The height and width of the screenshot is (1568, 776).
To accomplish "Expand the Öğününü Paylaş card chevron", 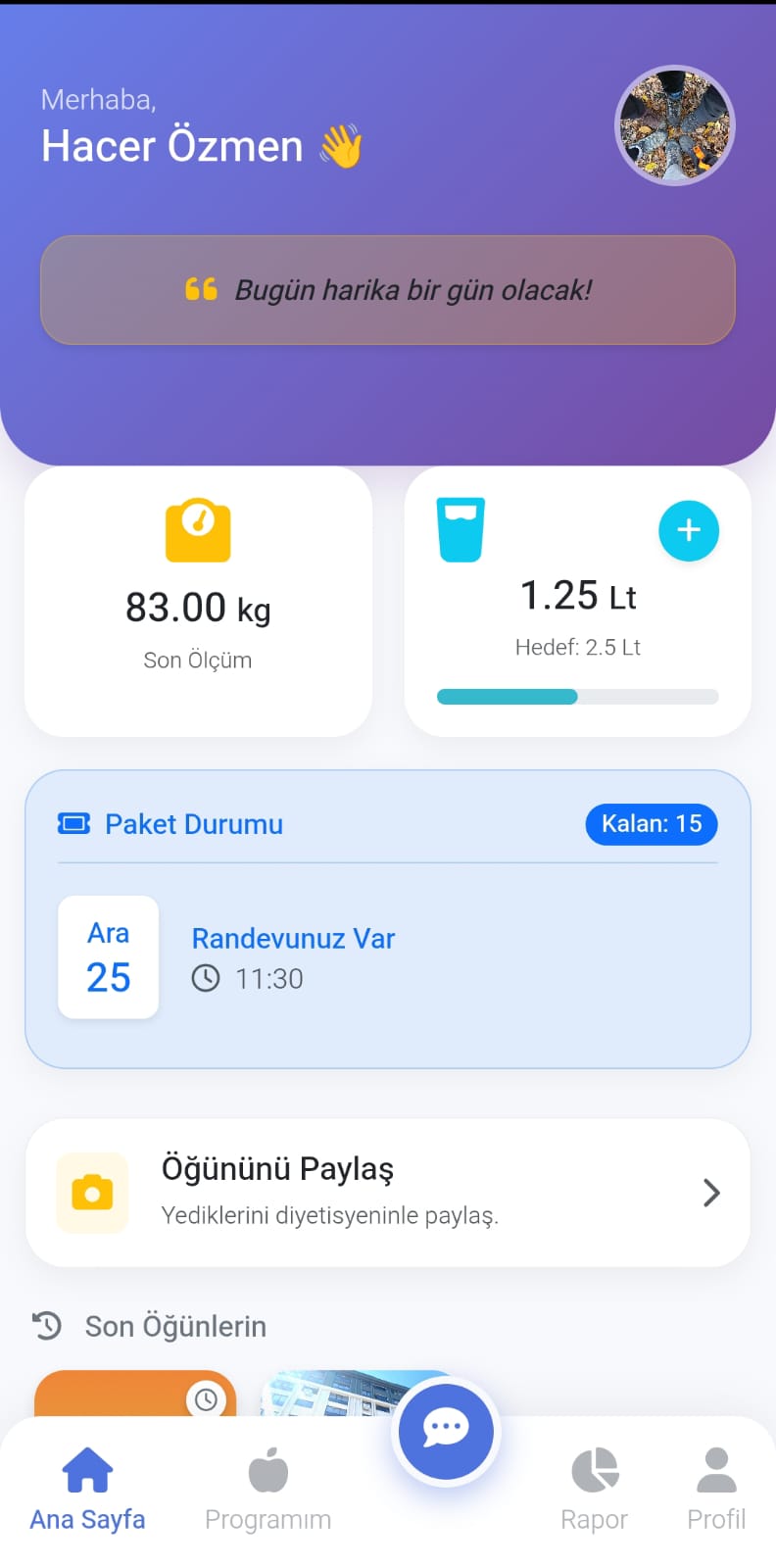I will 710,1193.
